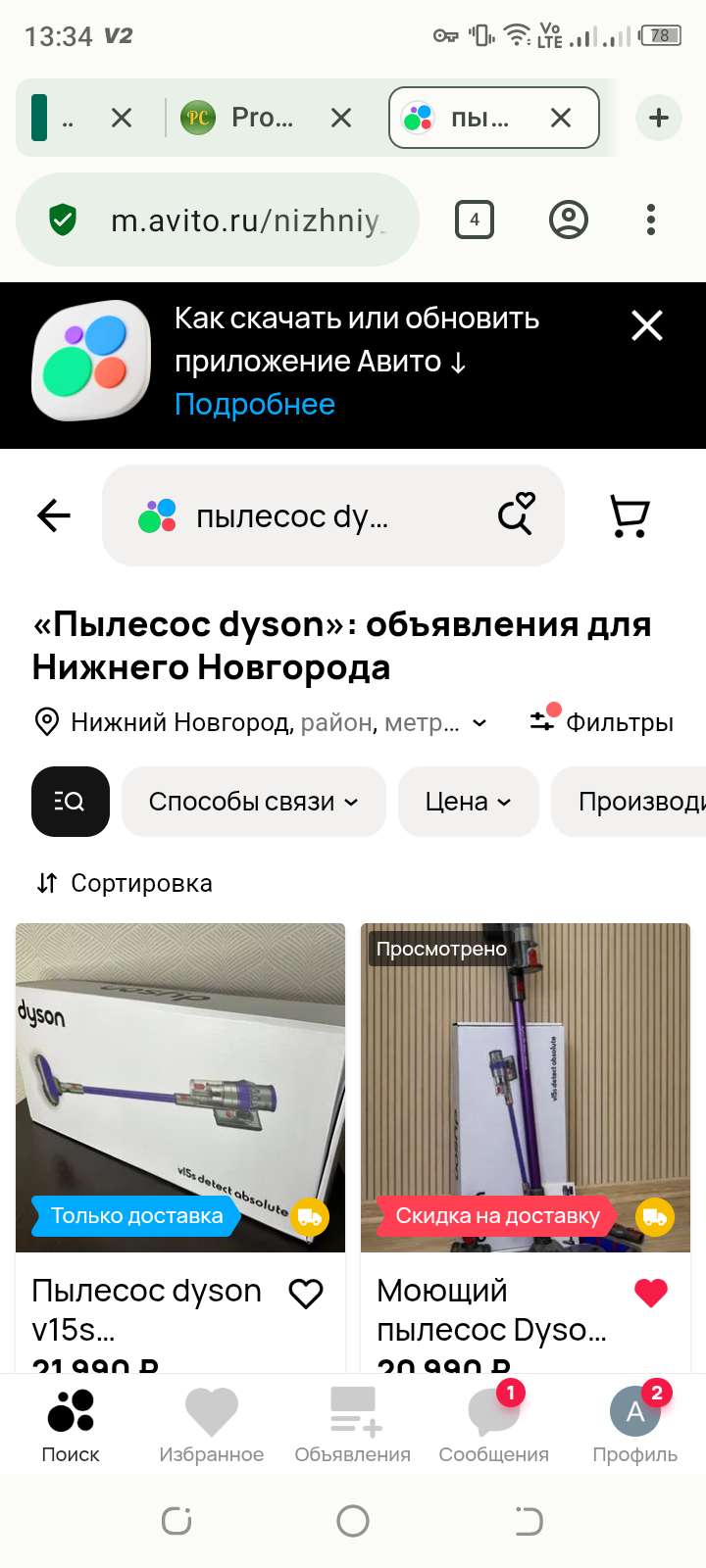Dismiss the Avito app download banner

tap(647, 325)
